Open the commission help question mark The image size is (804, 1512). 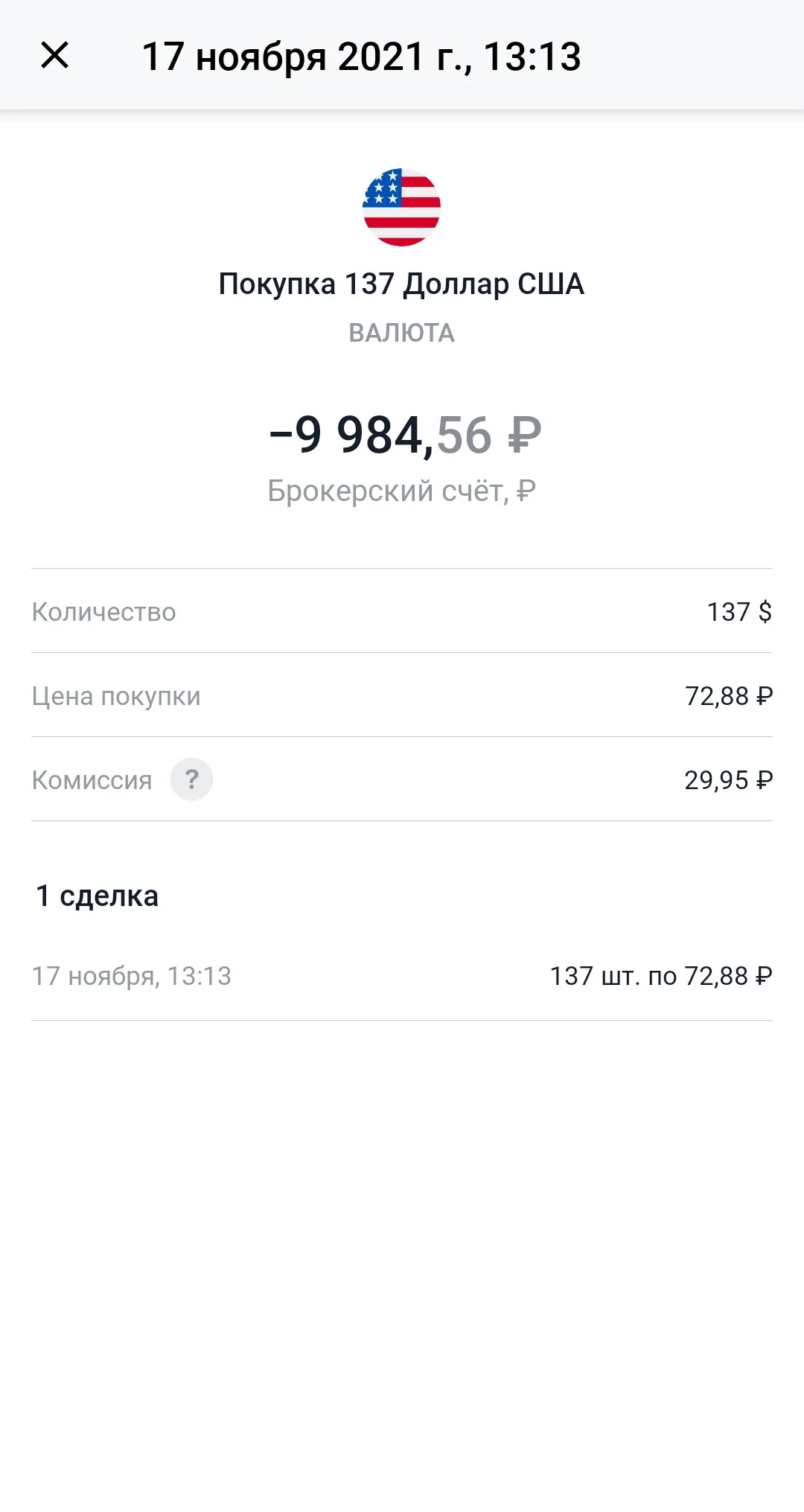tap(191, 779)
